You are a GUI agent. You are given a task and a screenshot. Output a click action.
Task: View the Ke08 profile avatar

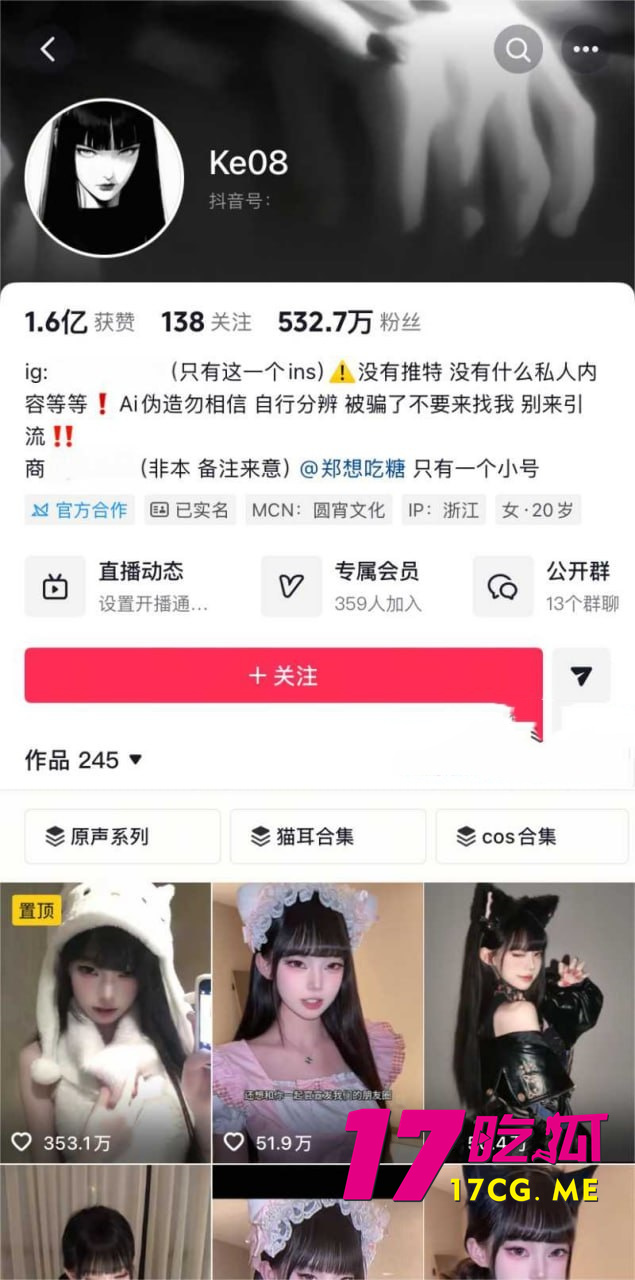click(x=104, y=178)
